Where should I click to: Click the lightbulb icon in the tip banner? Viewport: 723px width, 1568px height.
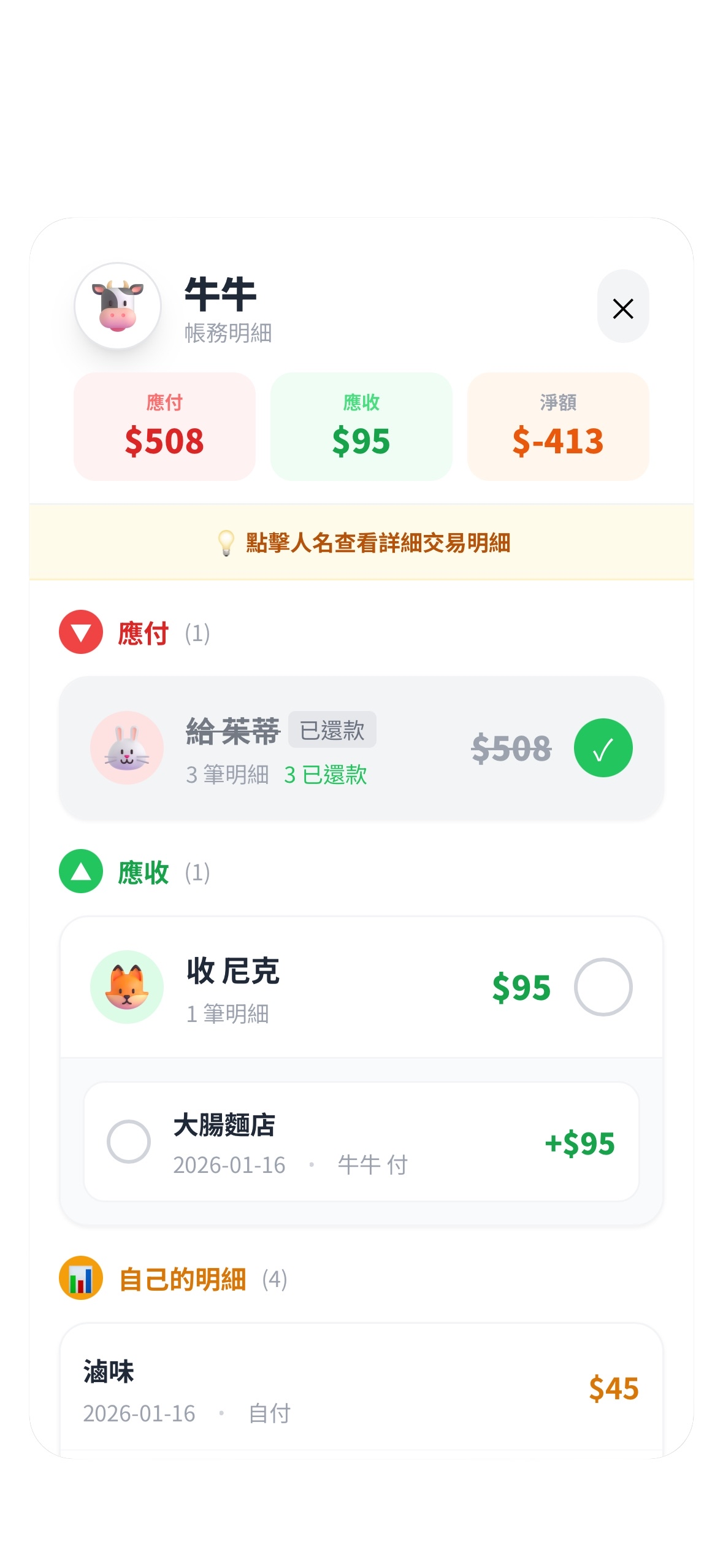pyautogui.click(x=227, y=544)
